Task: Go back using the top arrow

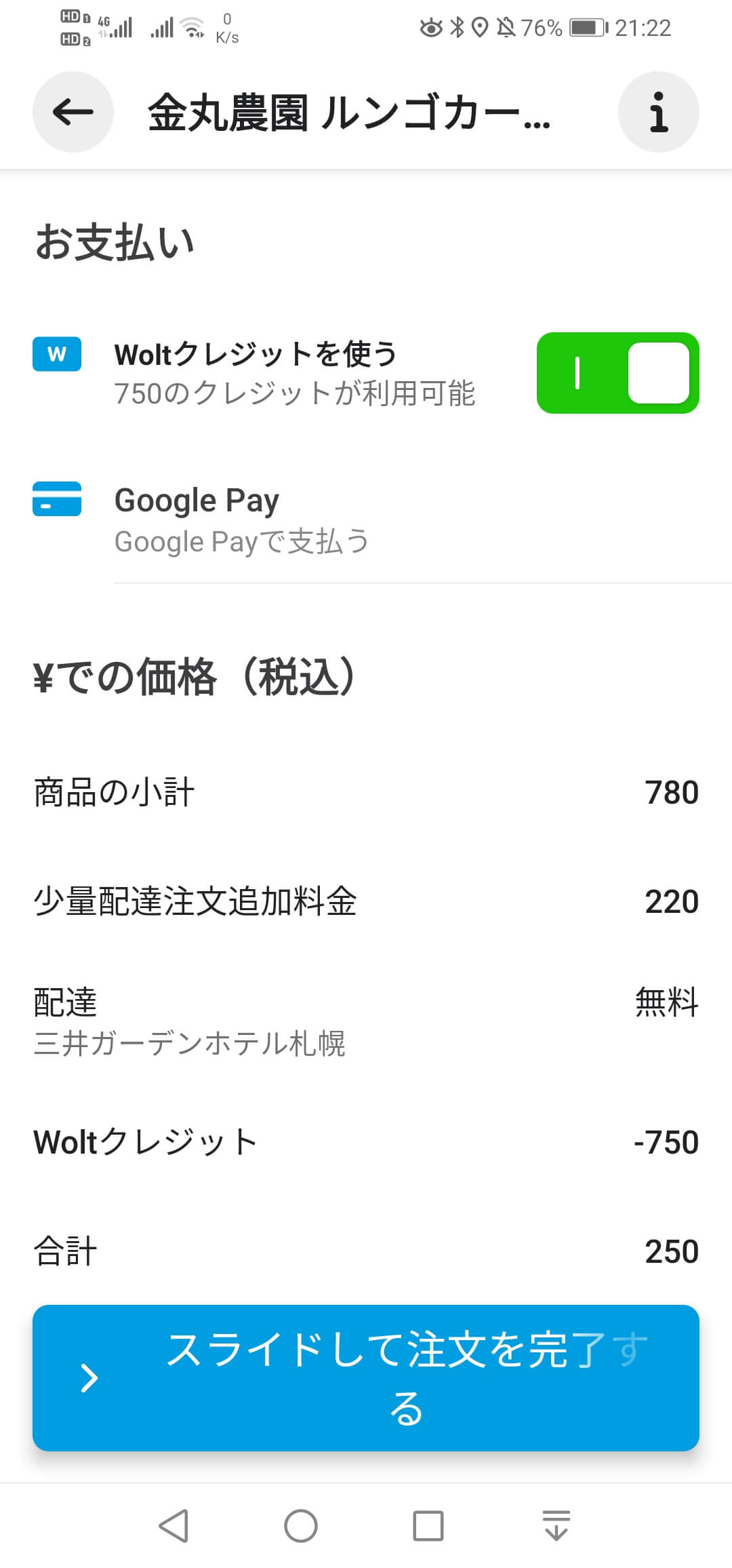Action: coord(73,112)
